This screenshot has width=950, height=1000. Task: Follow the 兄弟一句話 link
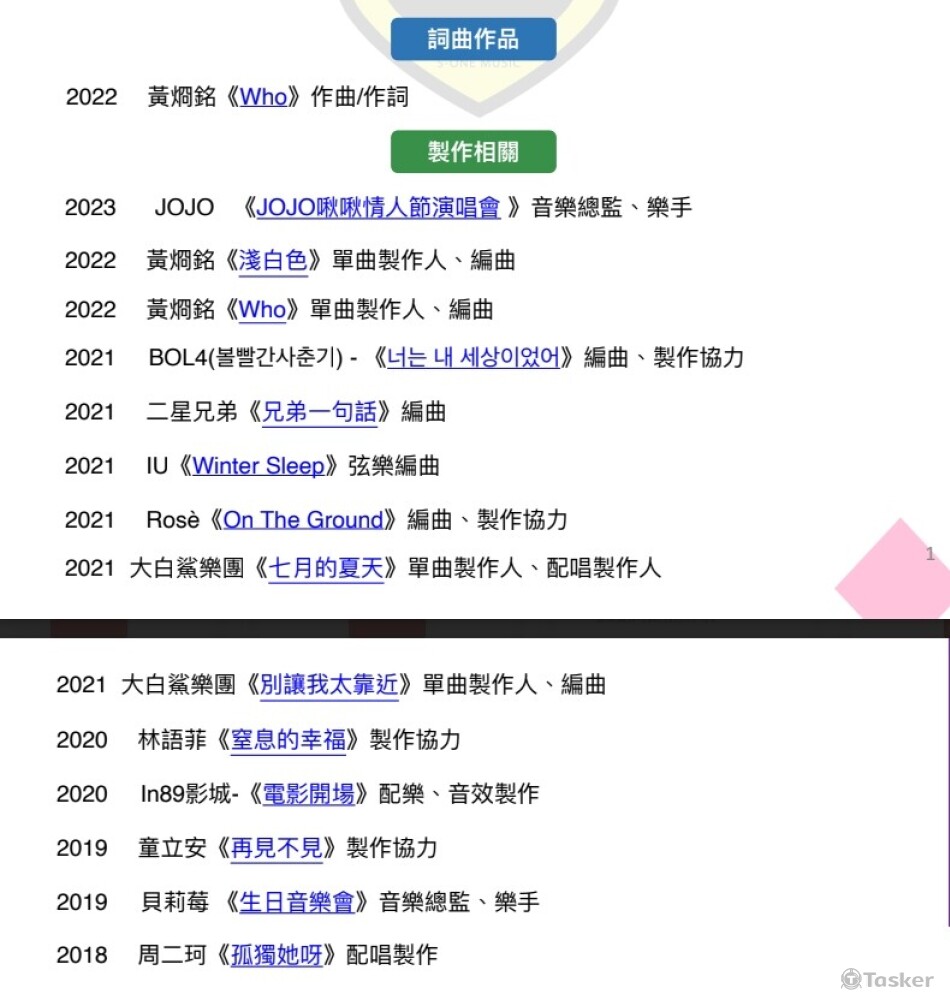(x=319, y=412)
